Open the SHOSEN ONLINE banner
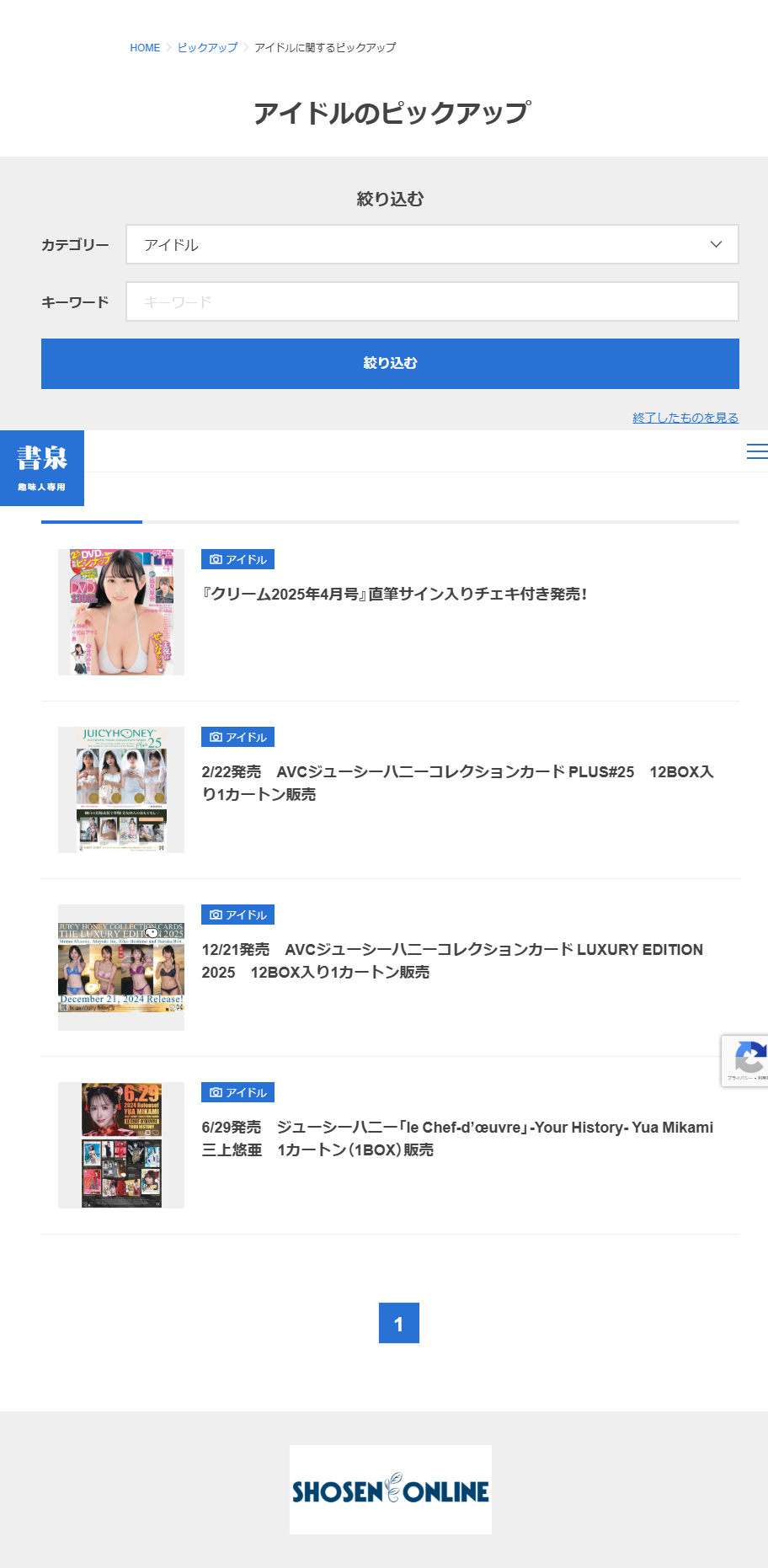768x1568 pixels. (391, 1490)
